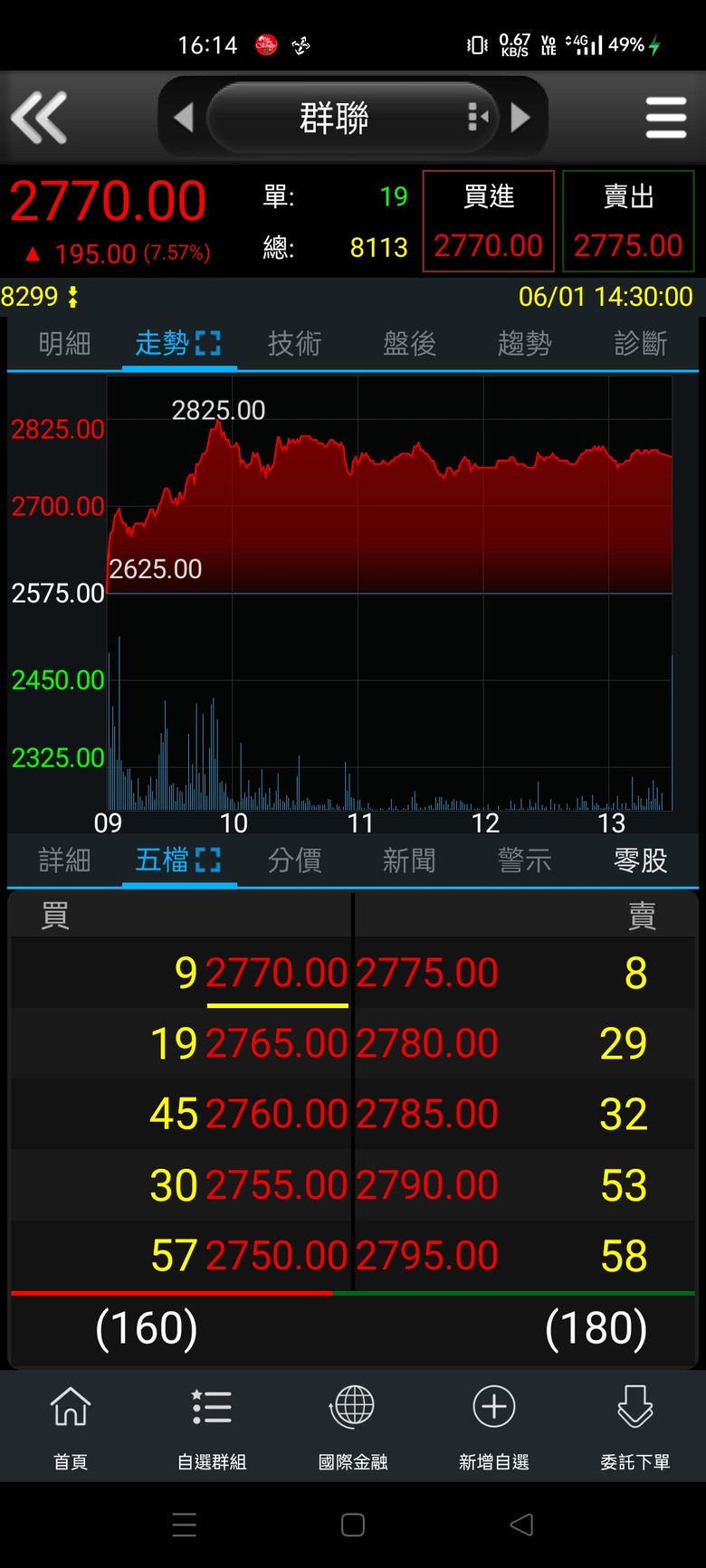Go back with the double-arrow icon

coord(39,118)
